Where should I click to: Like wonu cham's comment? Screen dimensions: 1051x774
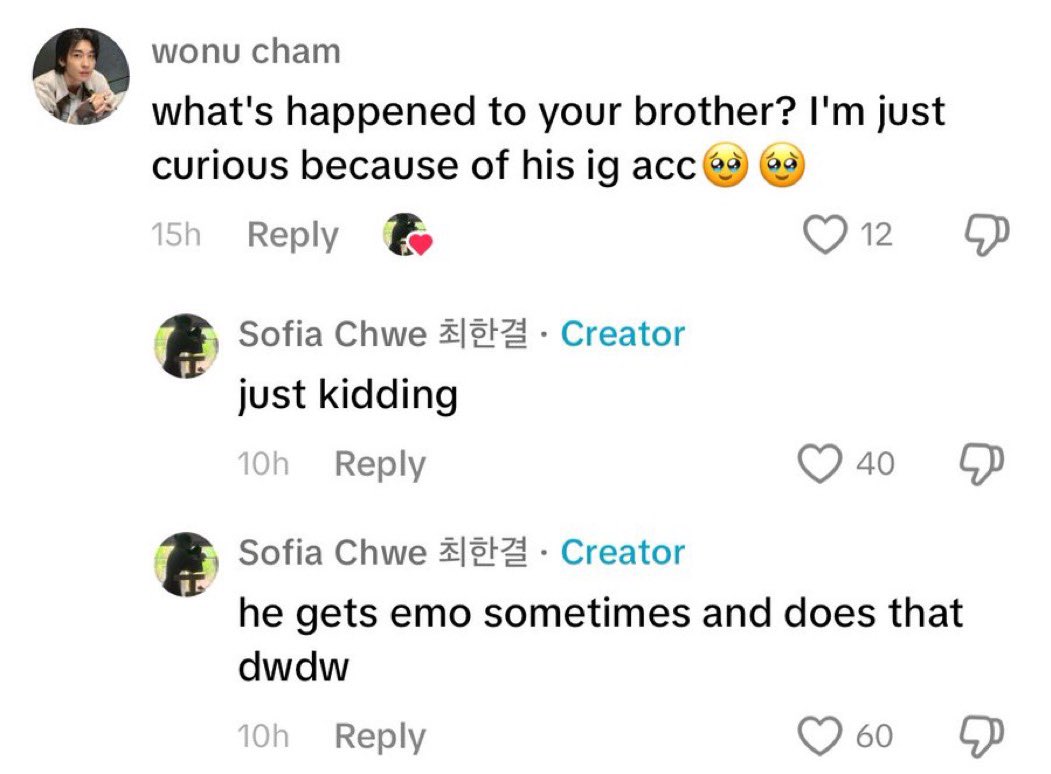(825, 235)
